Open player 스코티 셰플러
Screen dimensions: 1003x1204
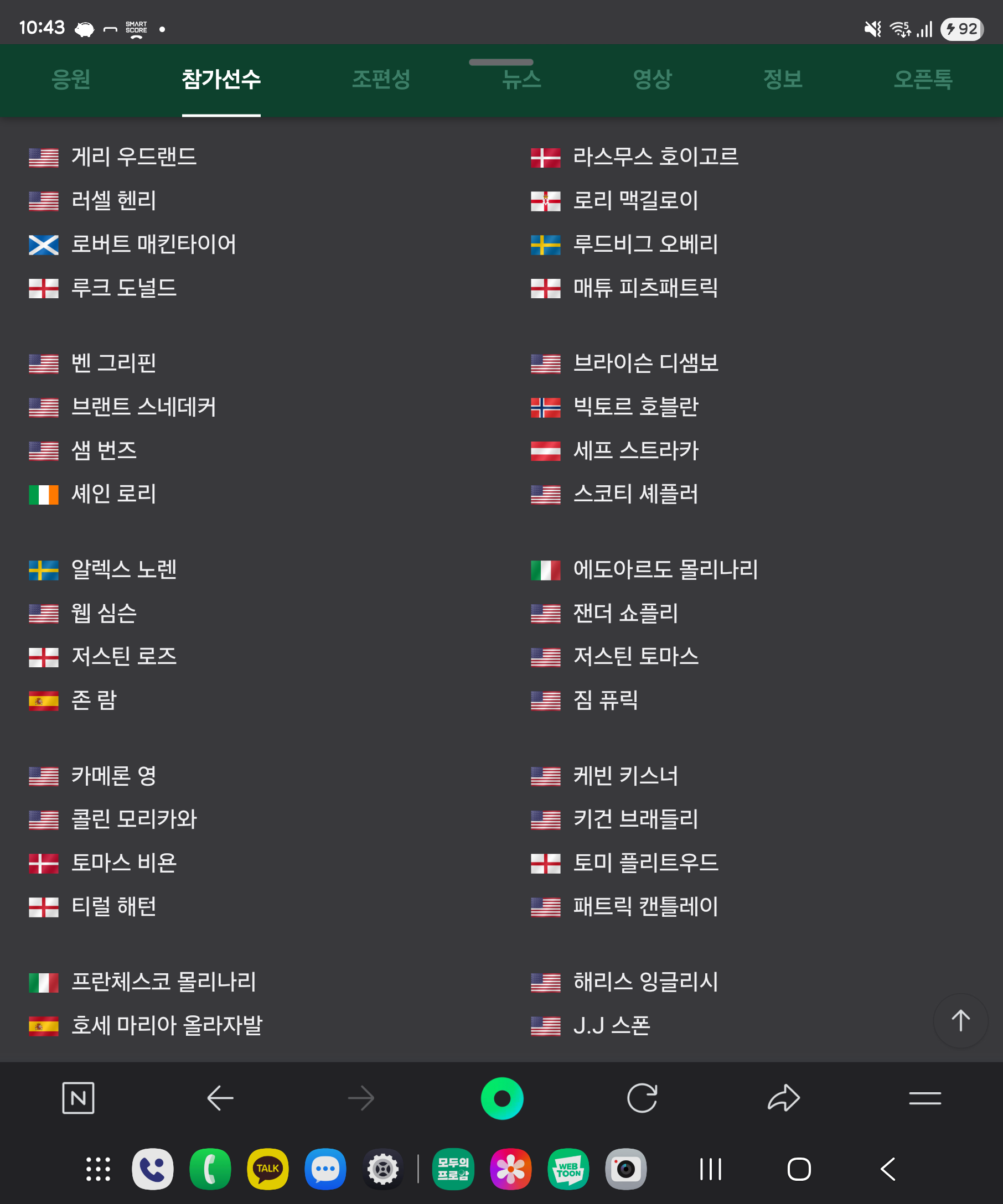[635, 494]
